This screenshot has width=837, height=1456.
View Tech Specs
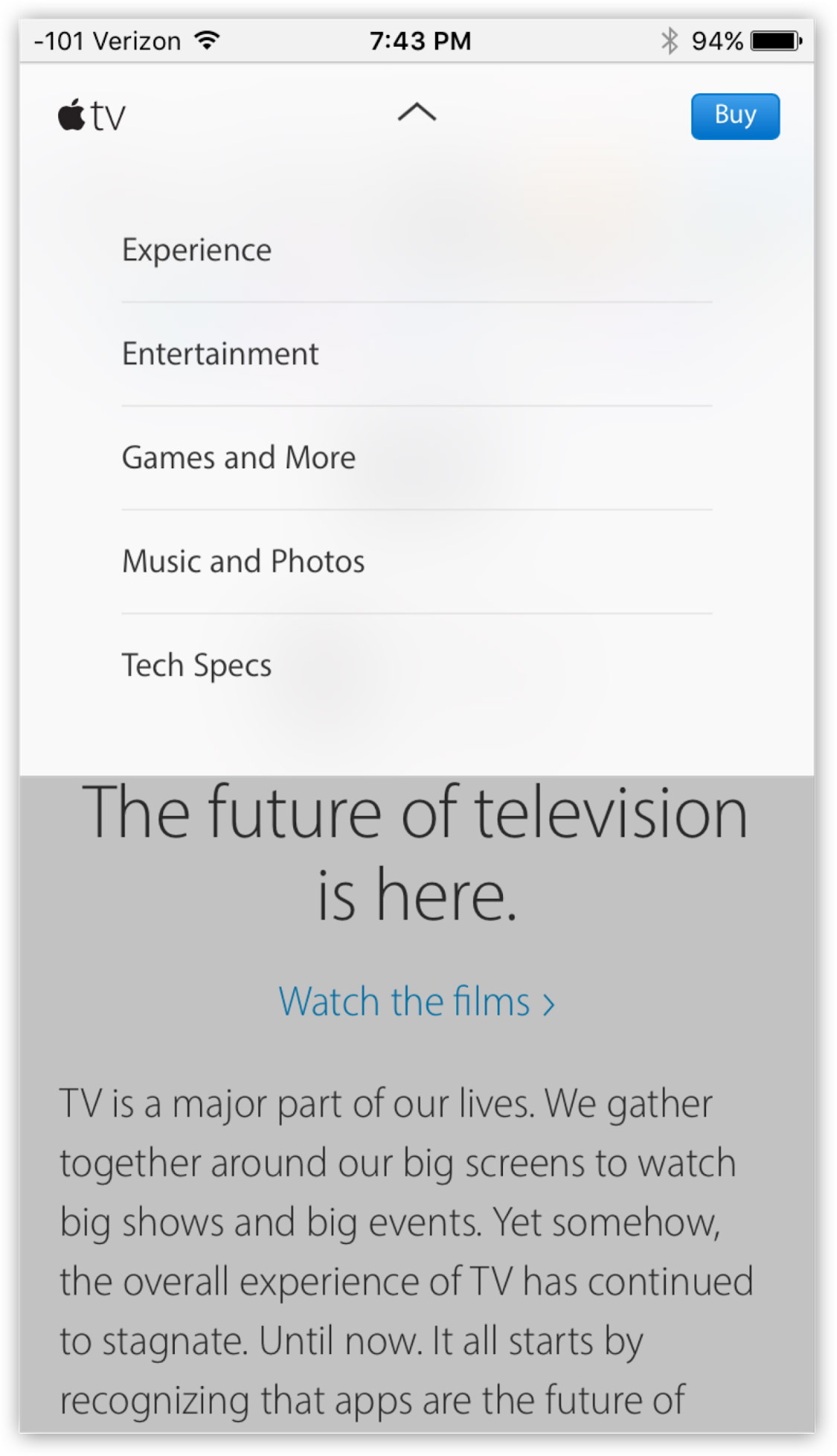[417, 665]
